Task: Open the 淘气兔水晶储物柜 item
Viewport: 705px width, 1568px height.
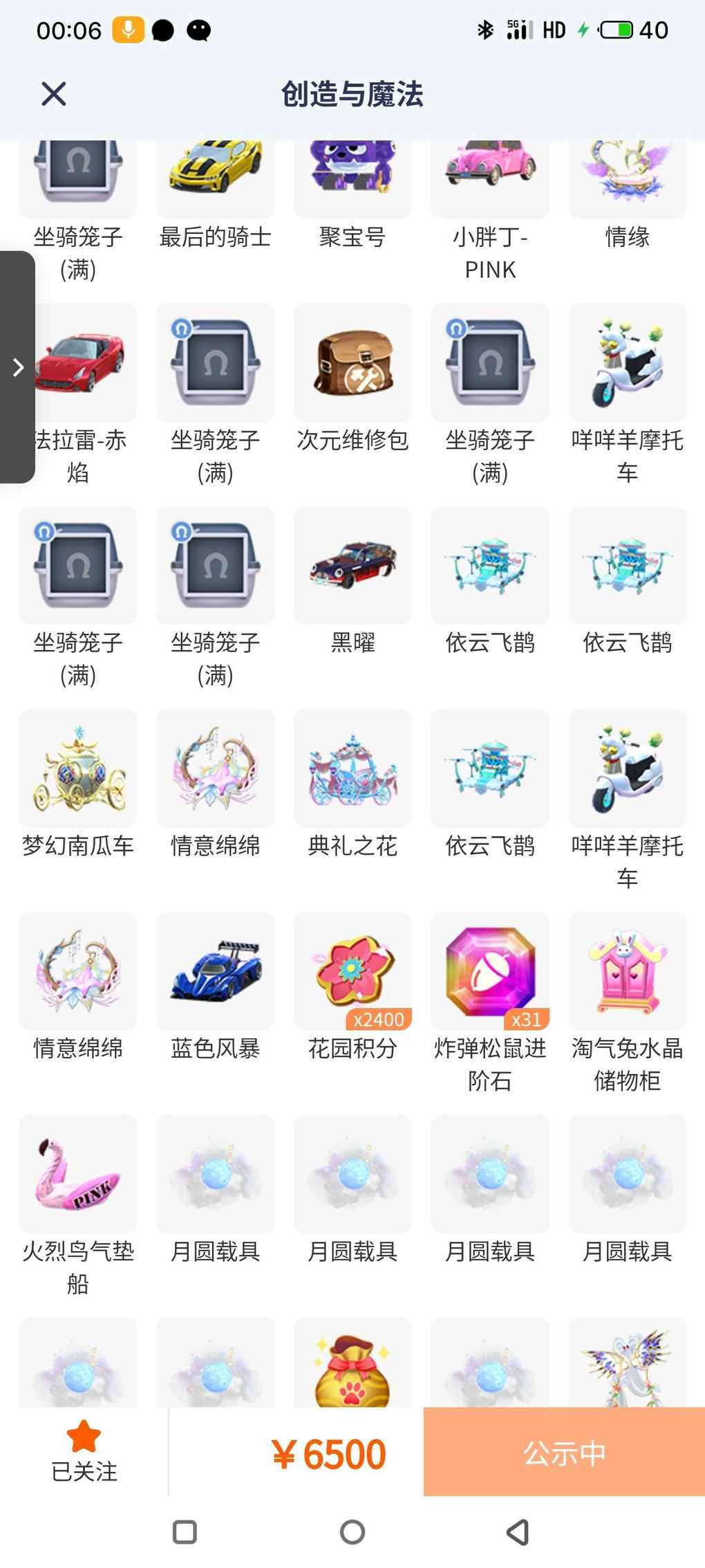Action: point(627,1003)
